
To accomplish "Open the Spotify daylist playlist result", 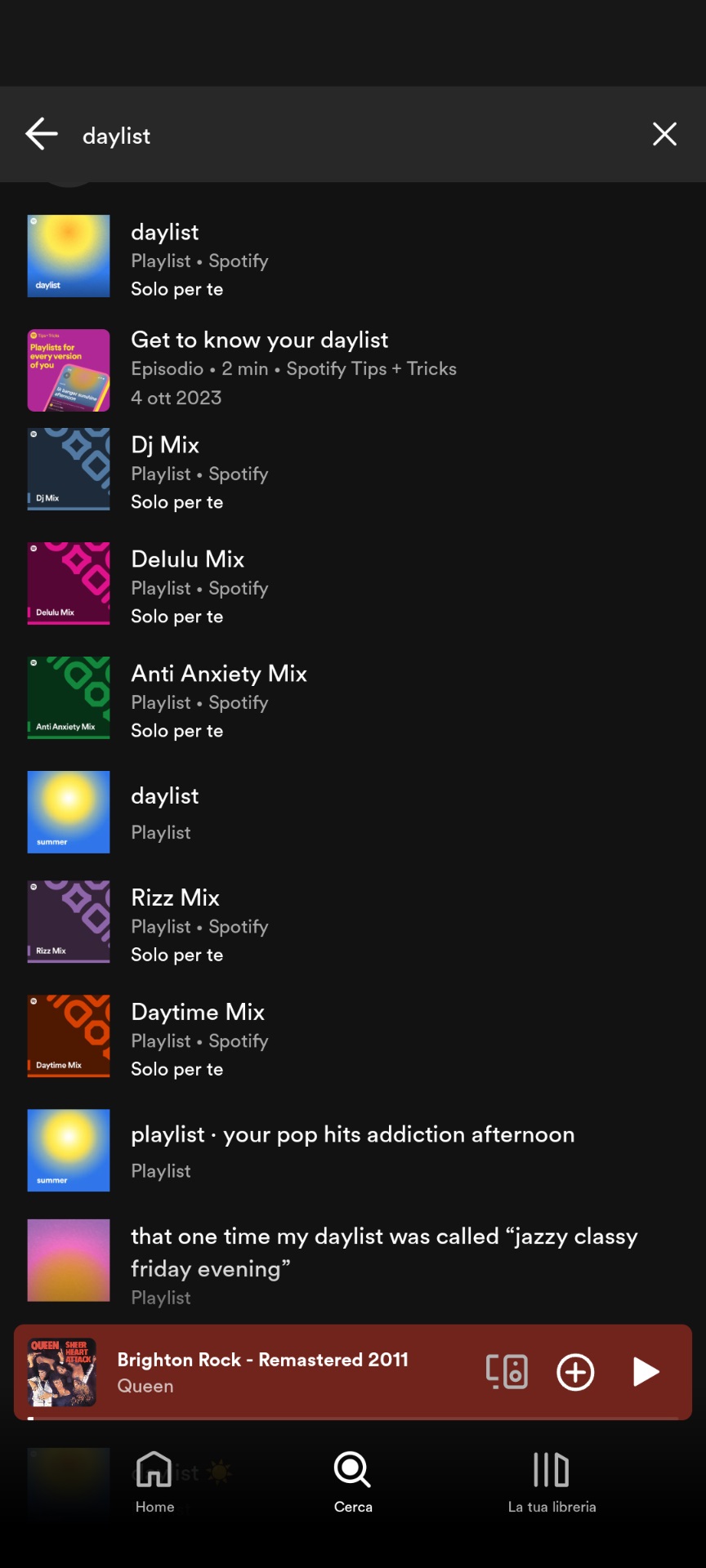I will coord(245,256).
